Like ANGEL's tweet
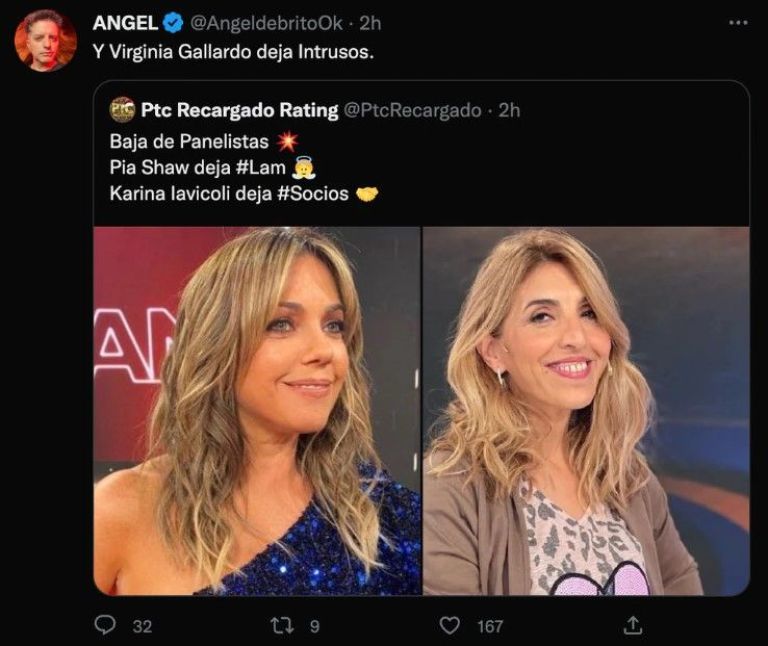 click(451, 625)
